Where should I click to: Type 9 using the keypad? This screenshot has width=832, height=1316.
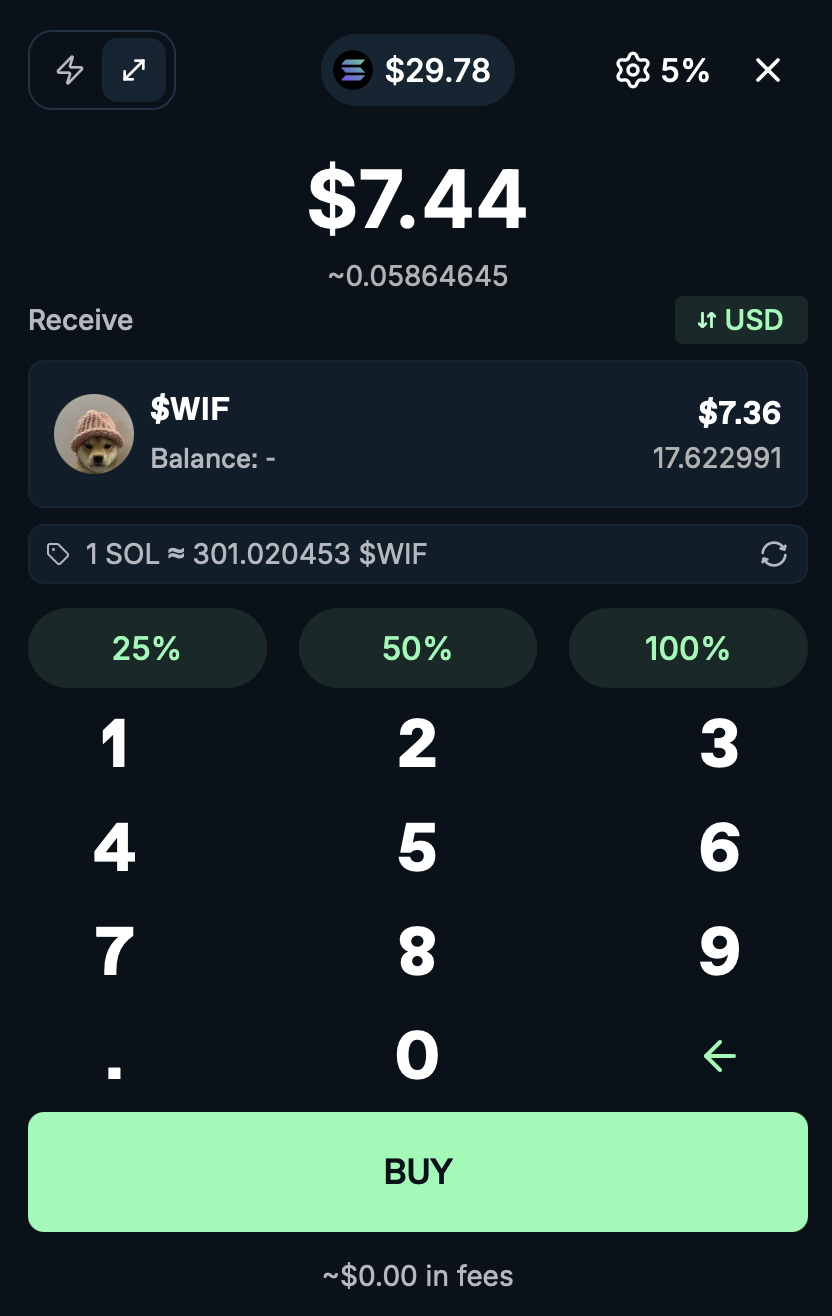(719, 951)
